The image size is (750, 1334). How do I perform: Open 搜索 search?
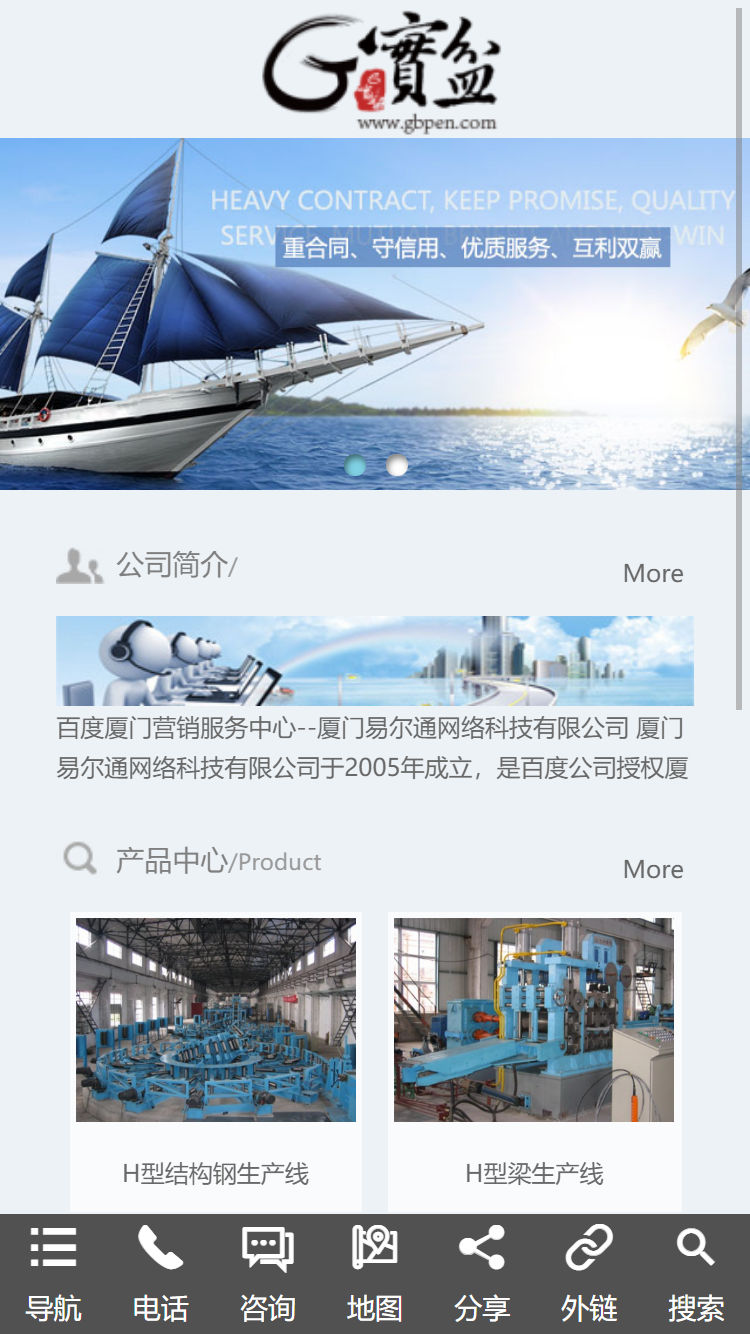click(696, 1273)
